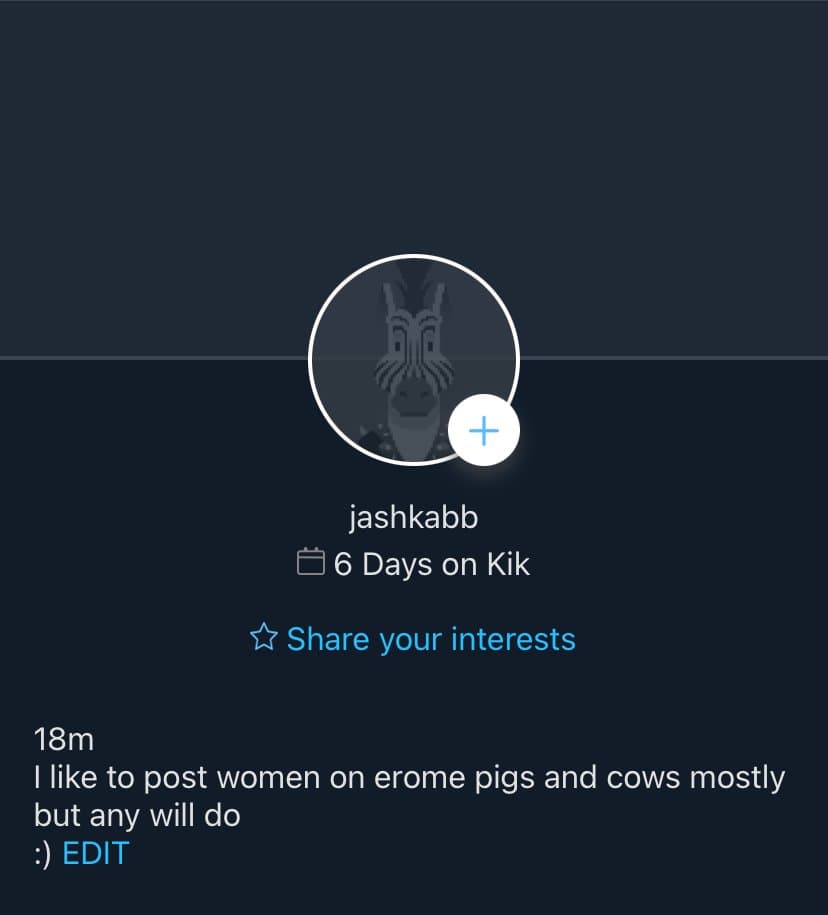
Task: Select the zebra profile avatar
Action: click(x=414, y=360)
